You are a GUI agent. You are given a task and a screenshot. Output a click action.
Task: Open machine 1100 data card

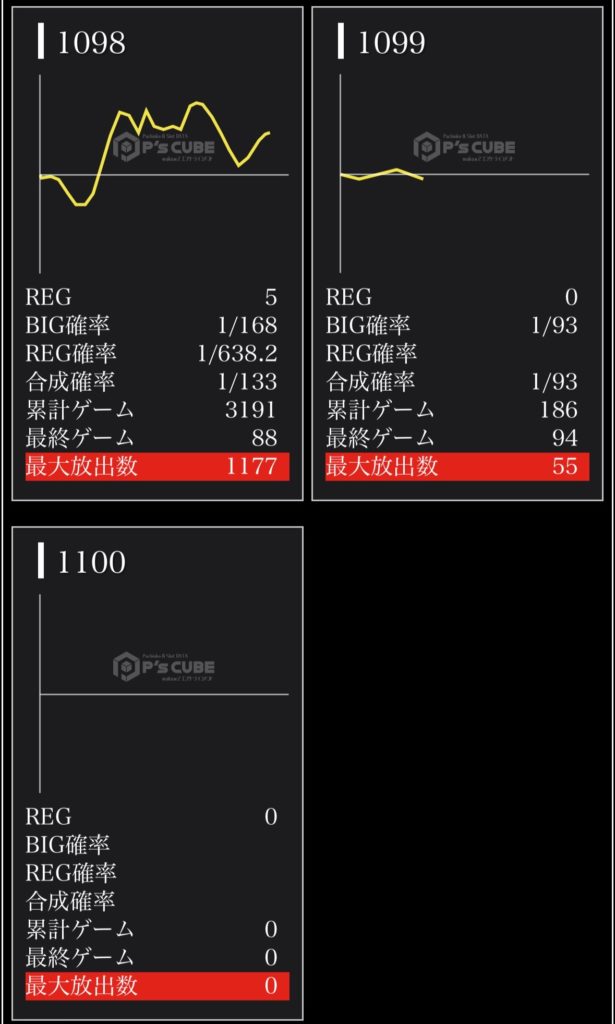coord(156,770)
